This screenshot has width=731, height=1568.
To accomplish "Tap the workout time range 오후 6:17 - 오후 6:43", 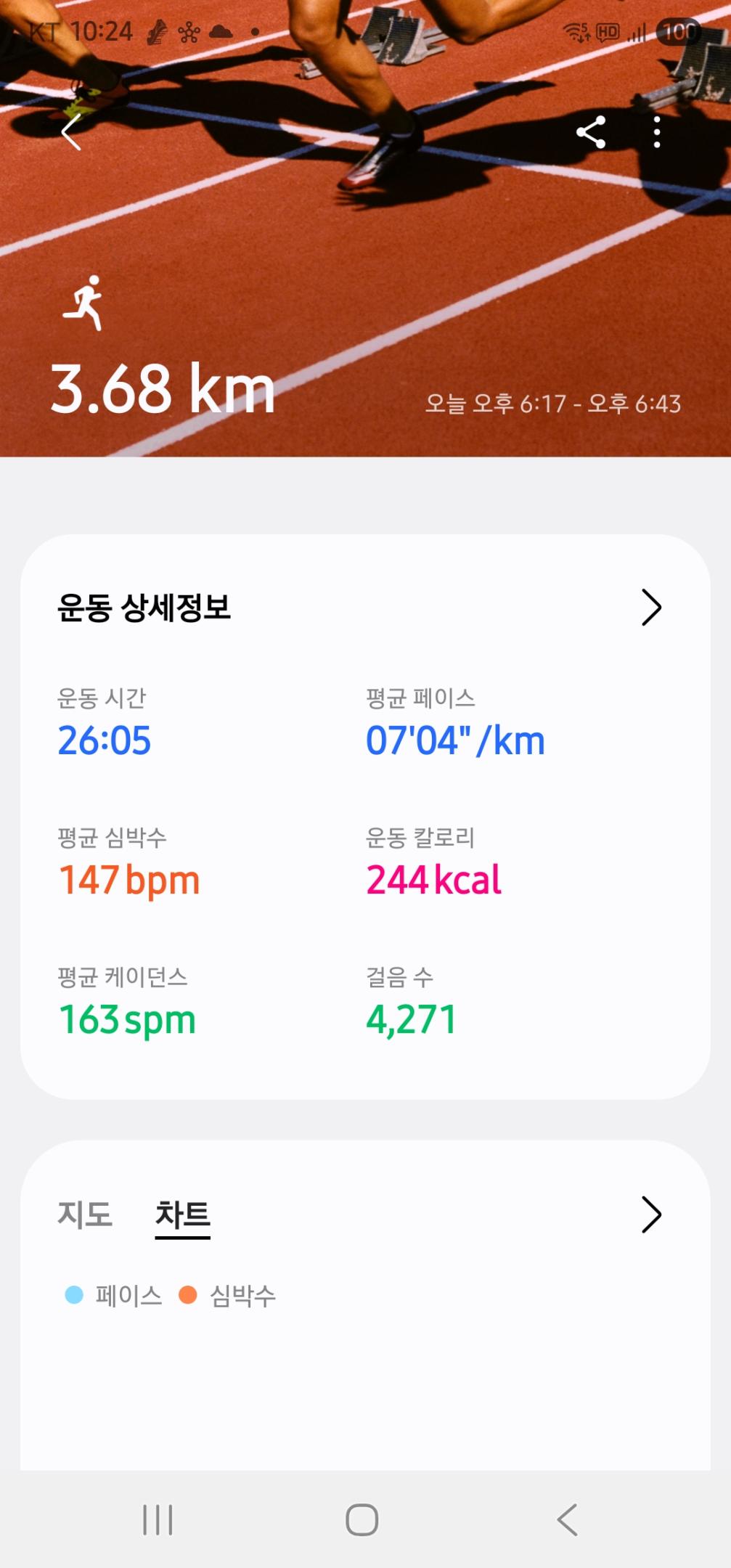I will 554,406.
